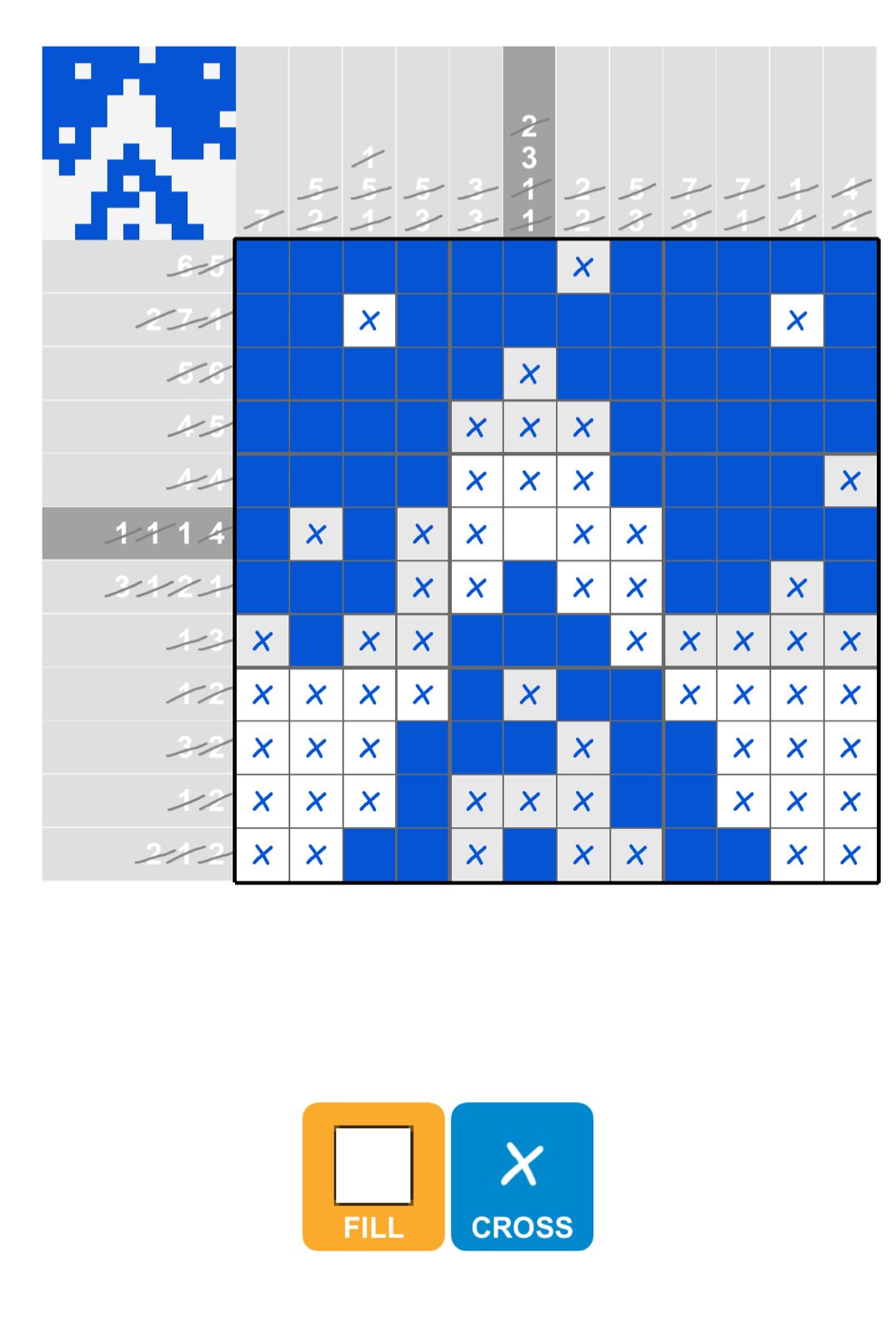896x1334 pixels.
Task: Fill the empty cell in highlighted row "1 1 1 4"
Action: coord(529,534)
